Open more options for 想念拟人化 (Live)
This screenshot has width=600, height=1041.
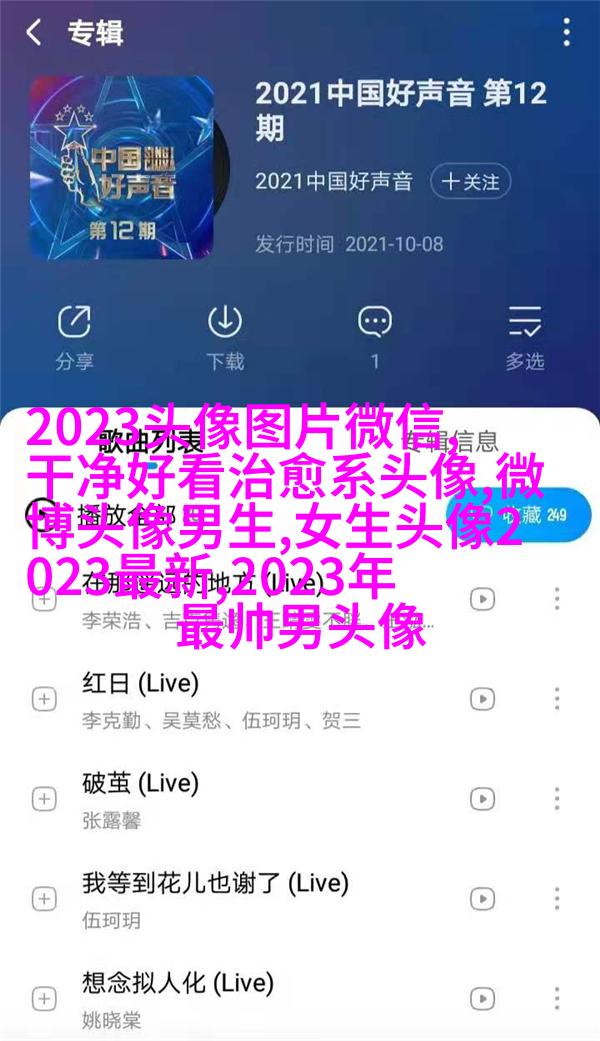coord(556,999)
